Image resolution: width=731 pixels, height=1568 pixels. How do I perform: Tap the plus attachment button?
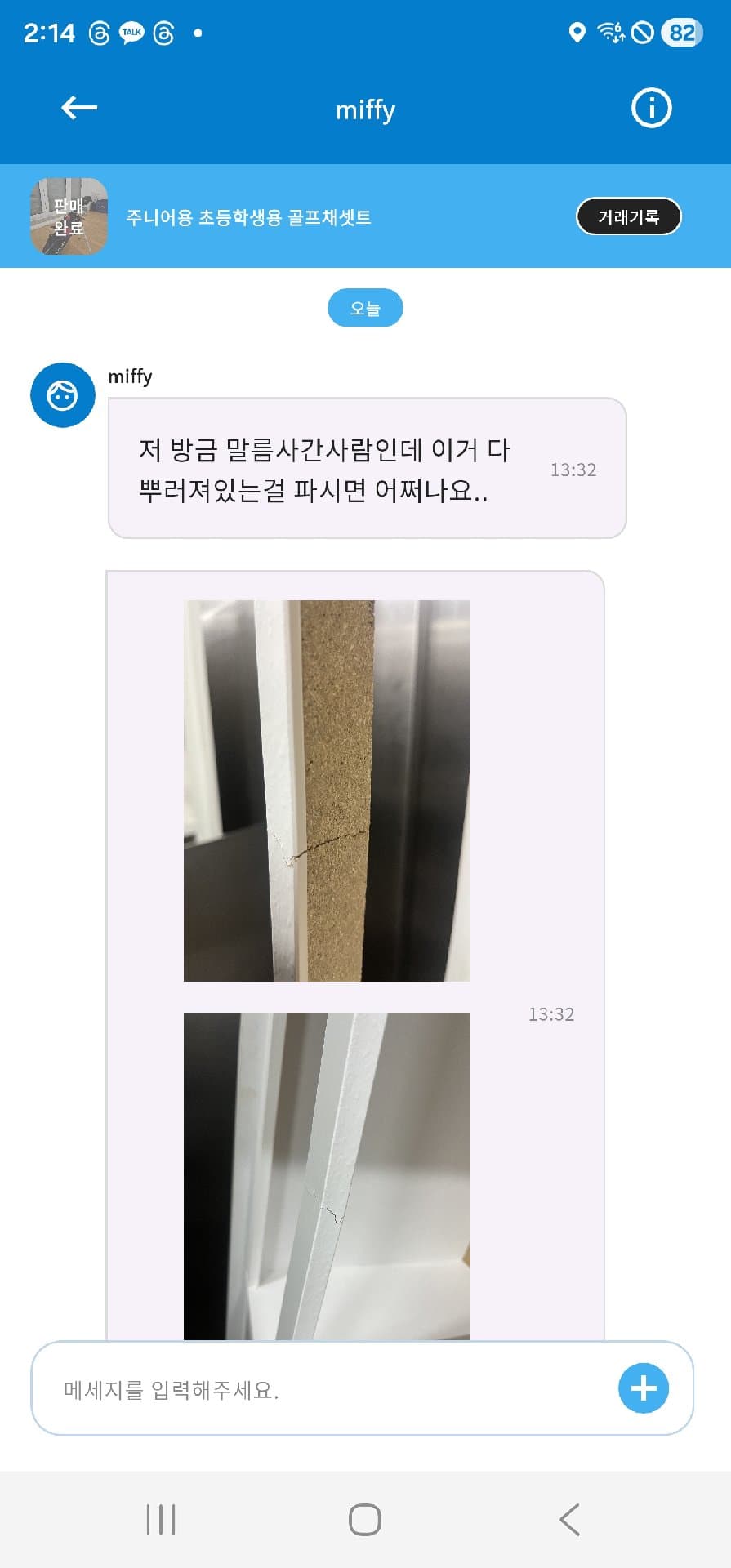pyautogui.click(x=643, y=1388)
